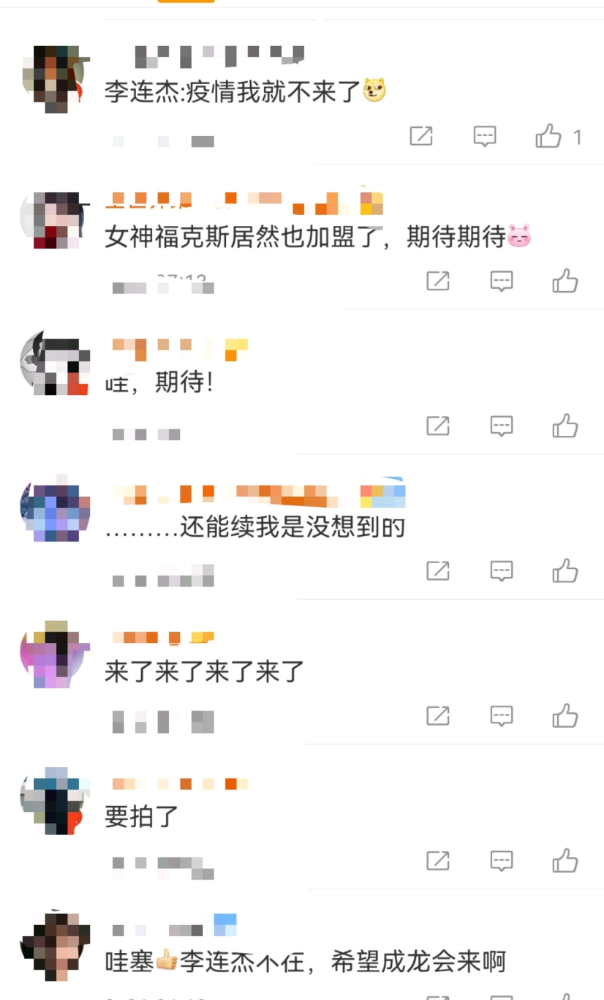Screen dimensions: 604x1000
Task: Repost the comment '李连杰:疫情我就不来了'
Action: coord(421,136)
